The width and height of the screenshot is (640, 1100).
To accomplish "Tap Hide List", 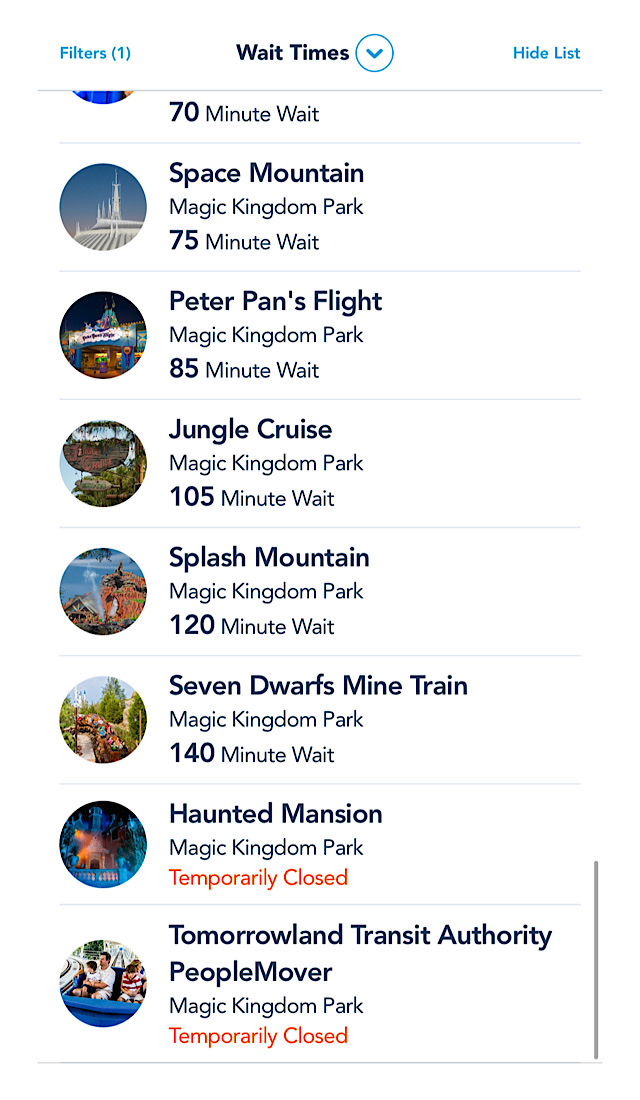I will [x=546, y=53].
